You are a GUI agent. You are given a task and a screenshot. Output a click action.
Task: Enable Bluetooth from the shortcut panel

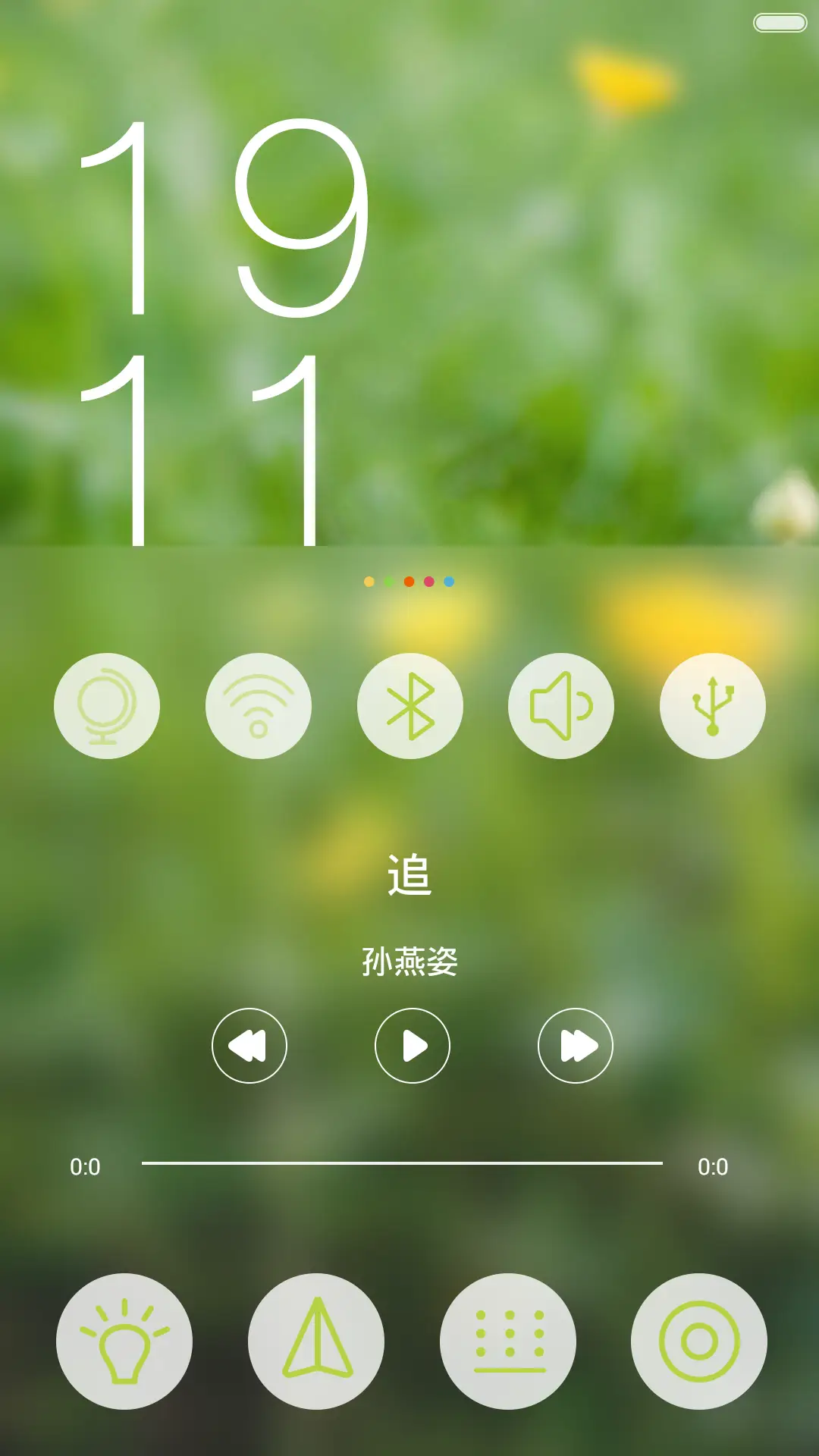(410, 705)
